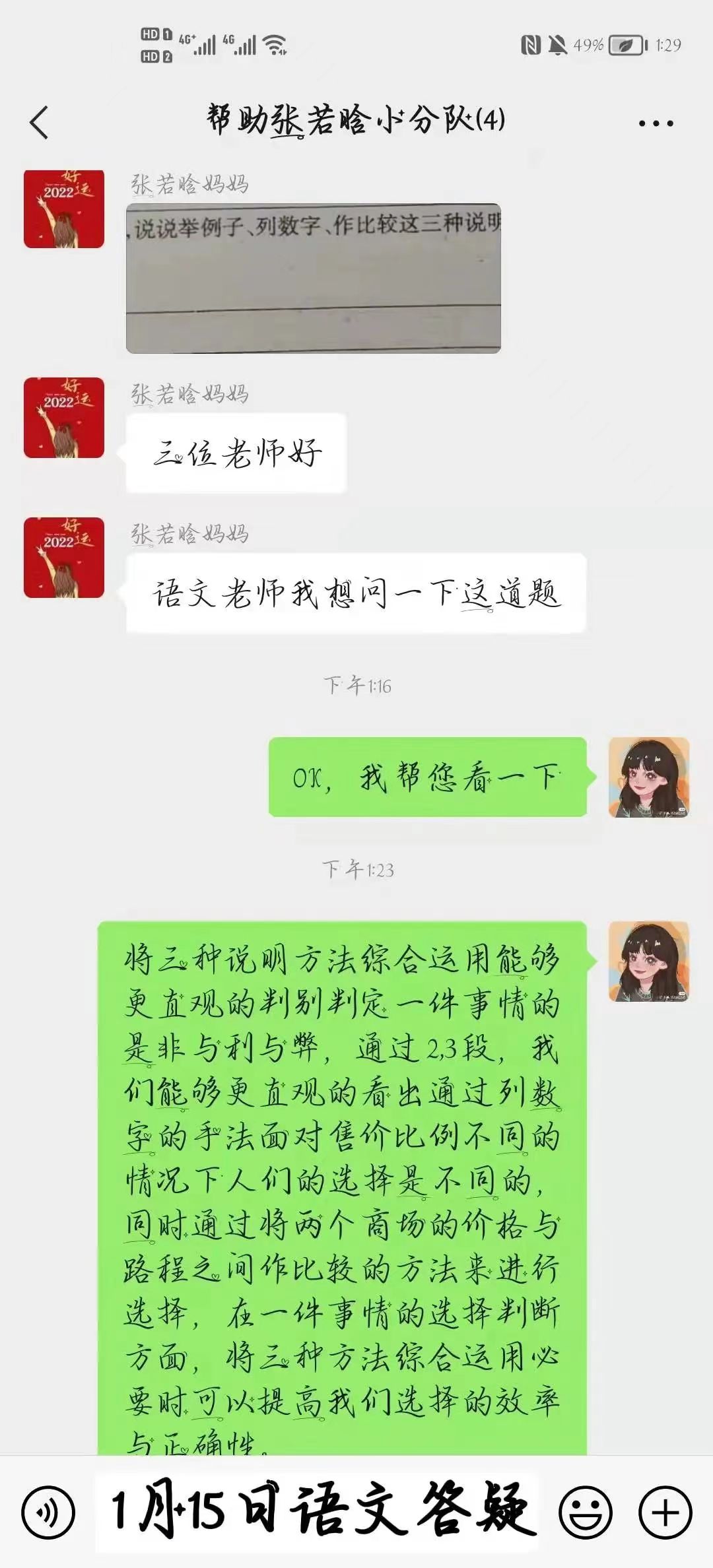
Task: Open the photo sent by 张若晗妈妈
Action: click(x=314, y=278)
